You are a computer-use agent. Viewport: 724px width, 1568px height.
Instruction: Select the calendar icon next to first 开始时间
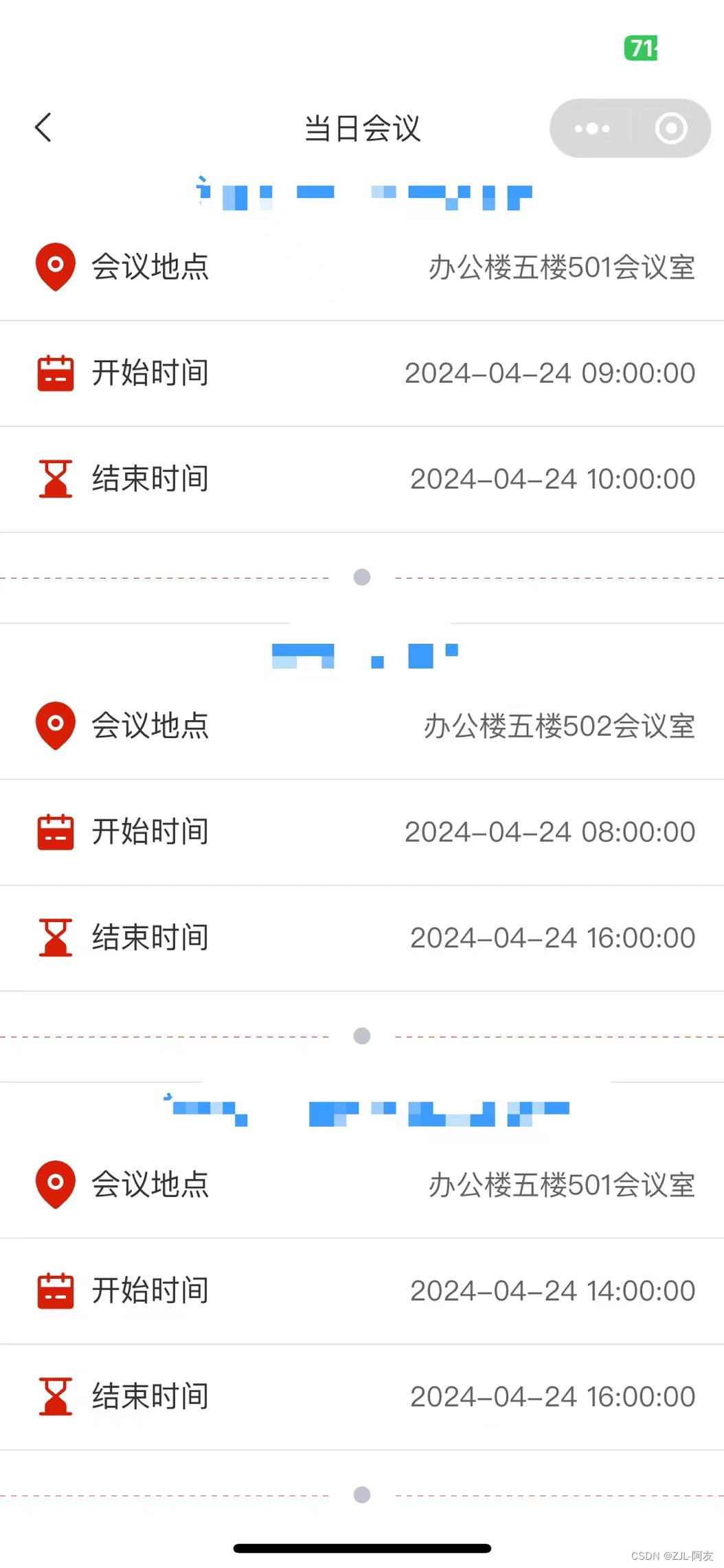point(55,373)
